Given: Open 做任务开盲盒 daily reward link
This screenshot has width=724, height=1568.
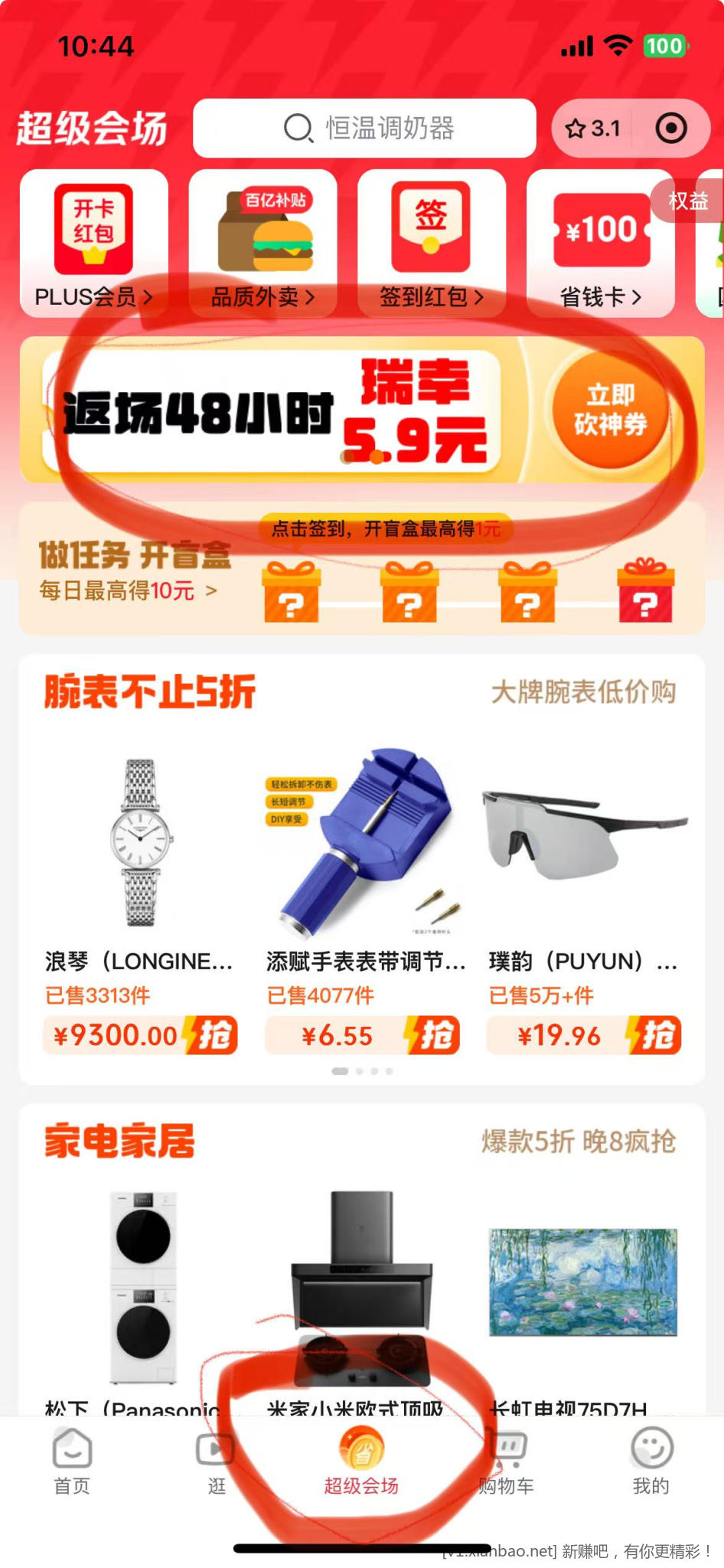Looking at the screenshot, I should [x=128, y=590].
